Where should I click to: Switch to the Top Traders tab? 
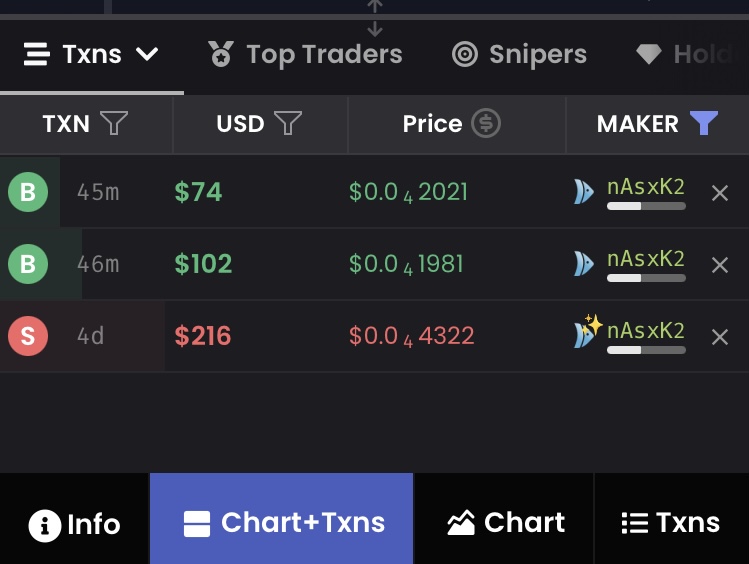tap(305, 54)
